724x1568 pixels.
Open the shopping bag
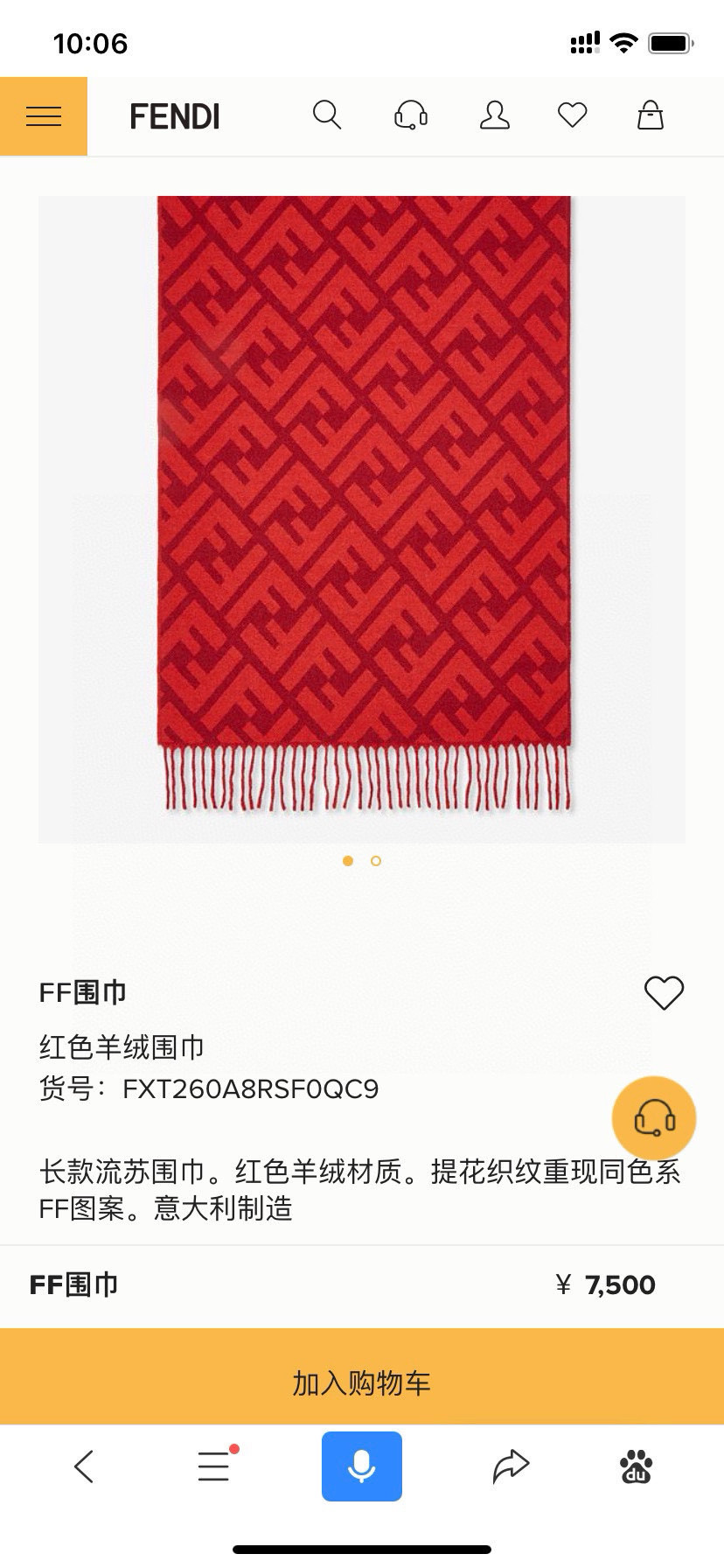click(x=650, y=115)
